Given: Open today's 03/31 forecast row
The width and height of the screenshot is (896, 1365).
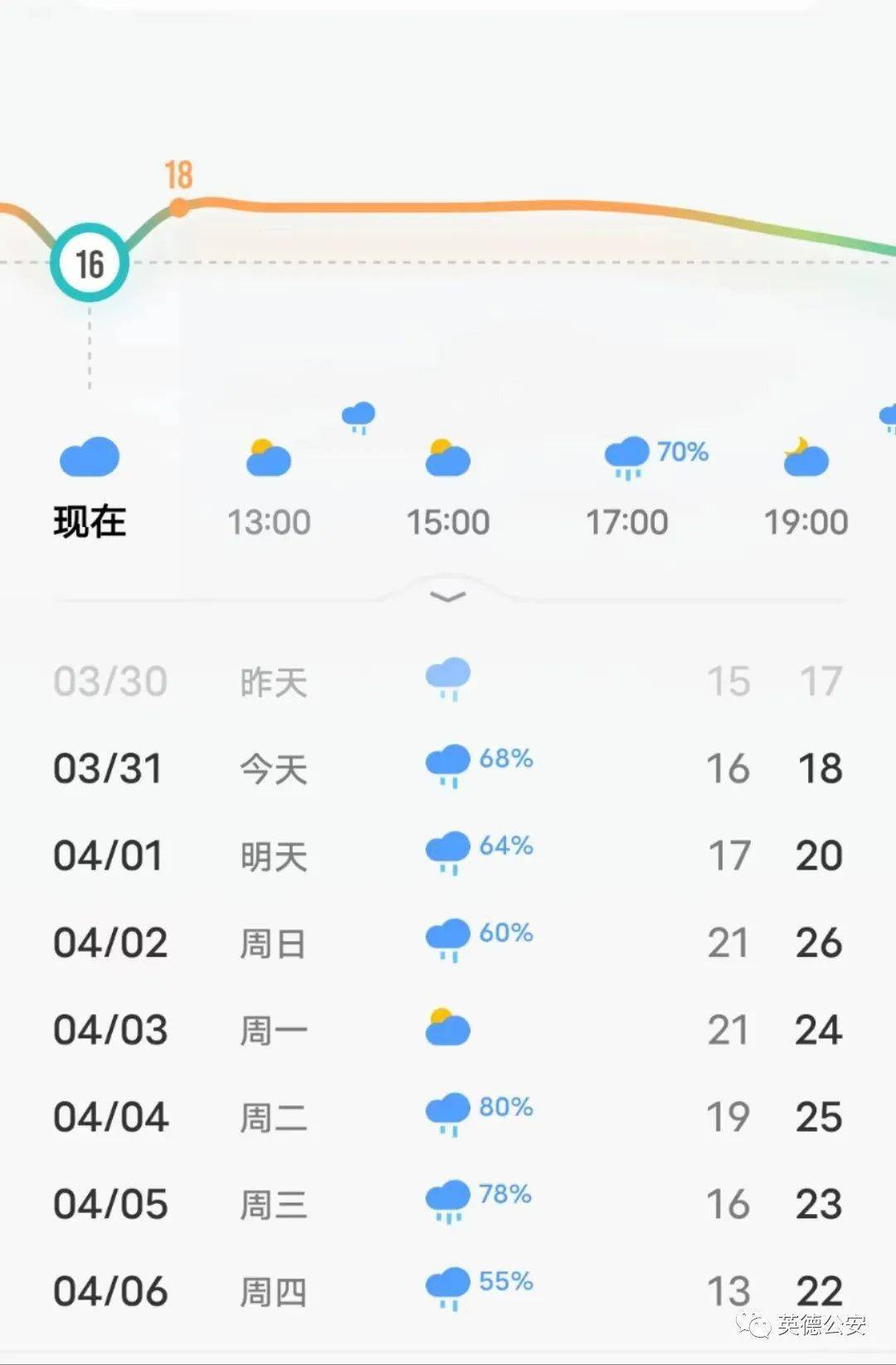Looking at the screenshot, I should click(x=448, y=768).
